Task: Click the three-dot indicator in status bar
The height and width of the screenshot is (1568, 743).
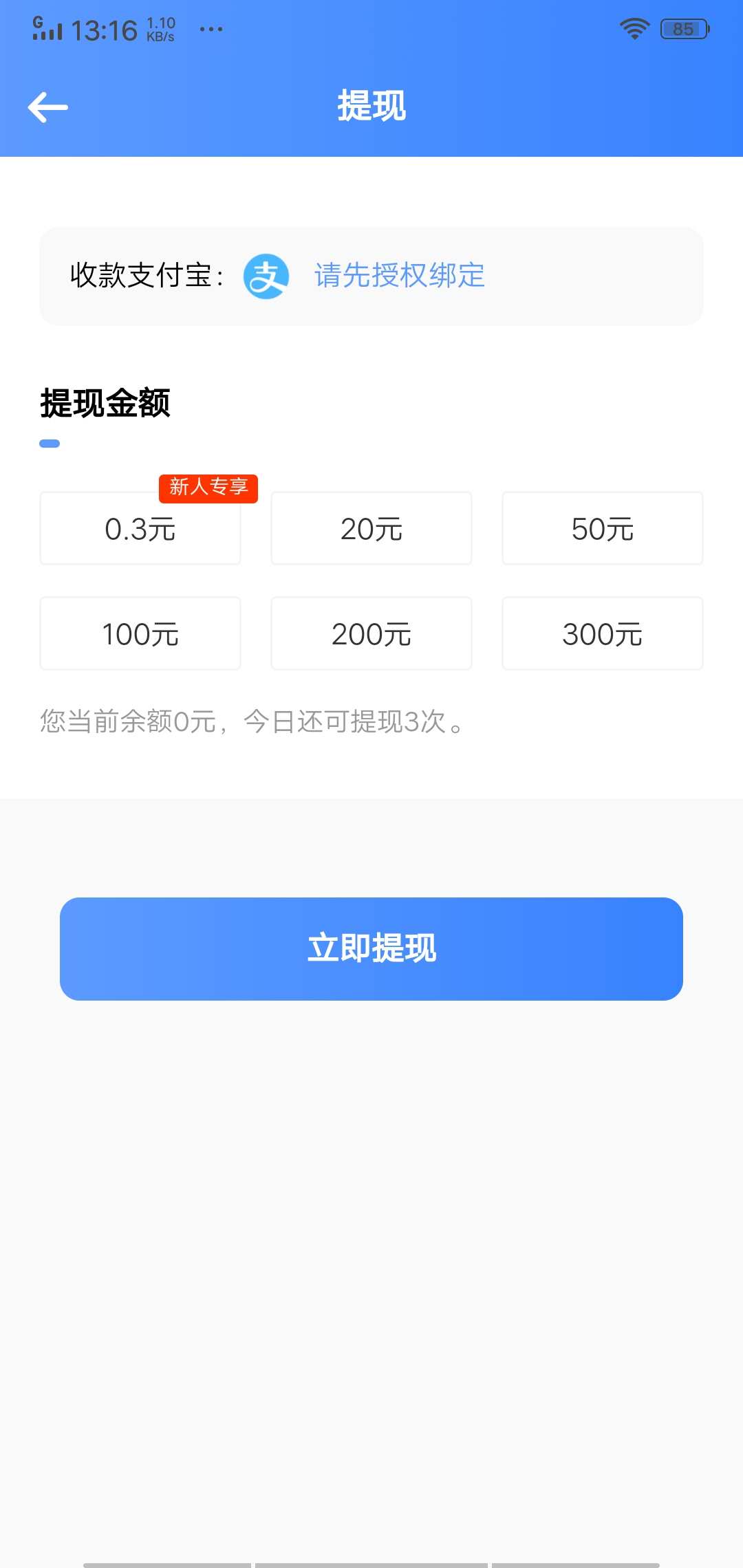Action: pyautogui.click(x=210, y=29)
